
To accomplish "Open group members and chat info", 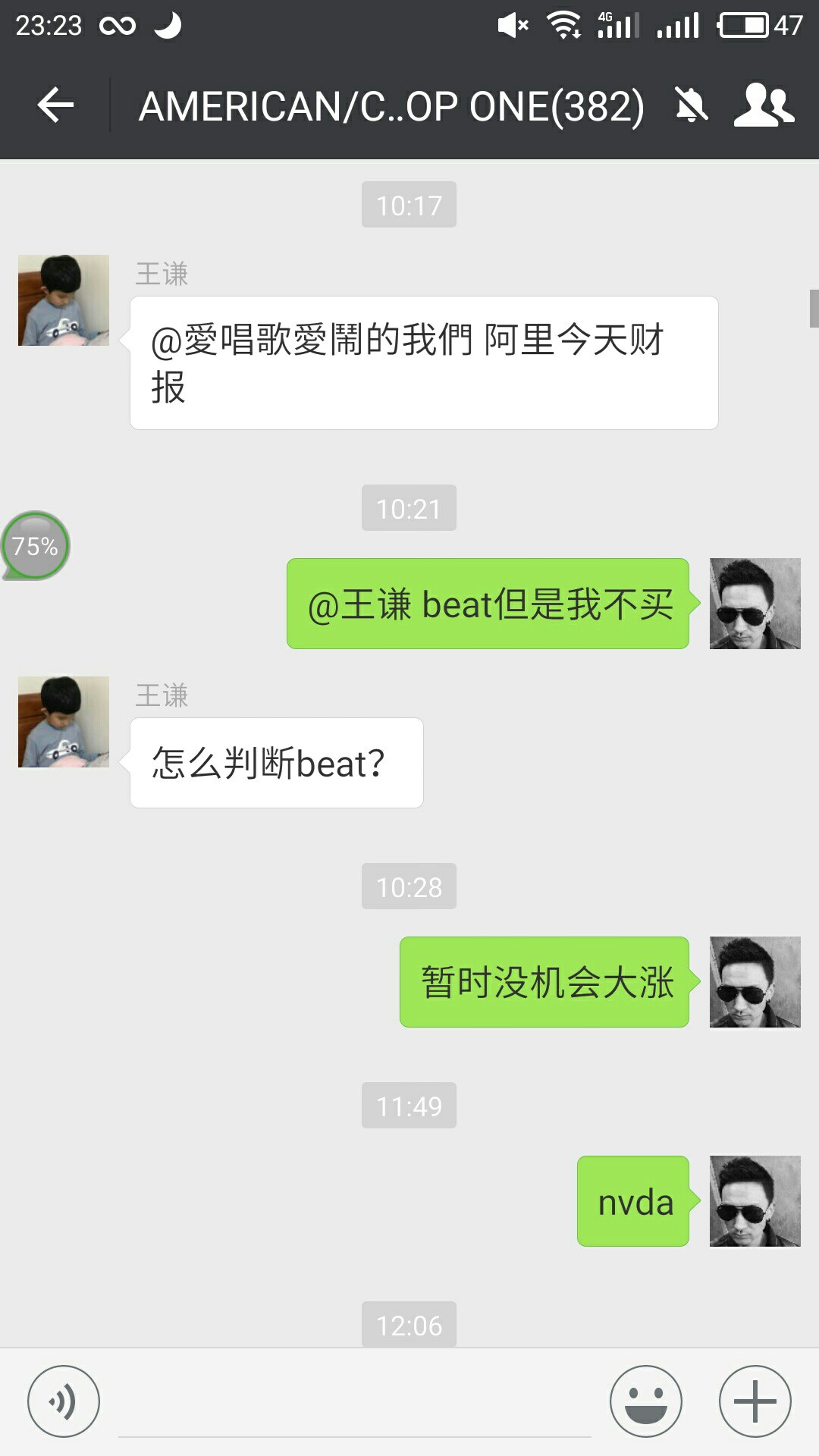I will click(764, 105).
